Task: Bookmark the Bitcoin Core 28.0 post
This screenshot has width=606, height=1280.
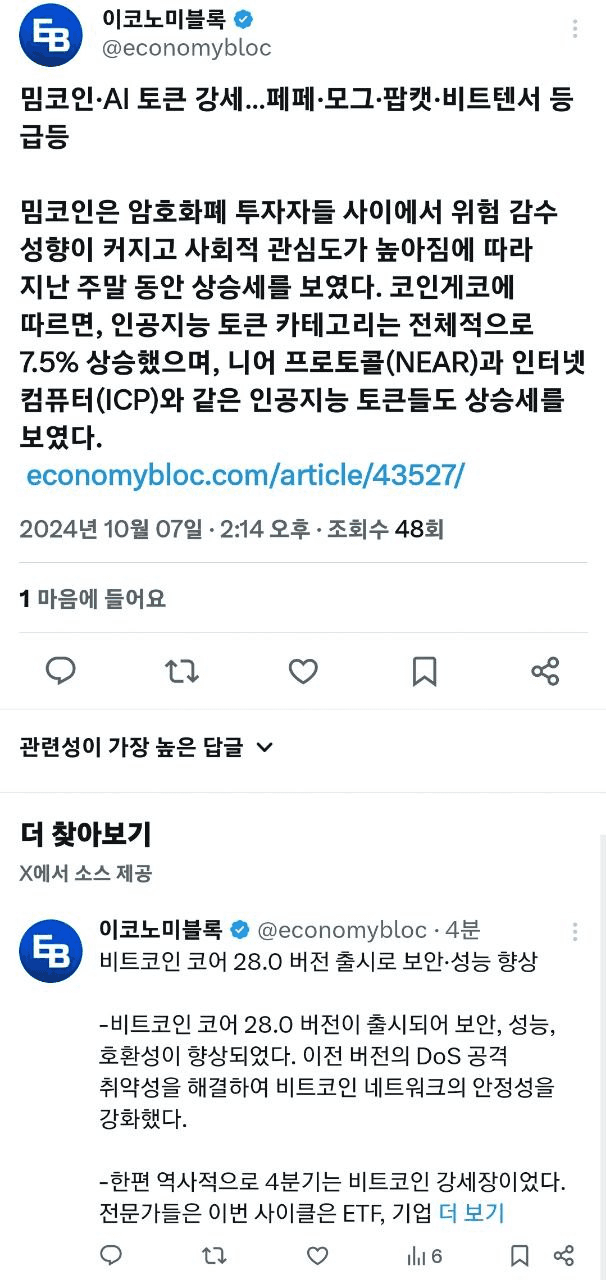Action: 519,1255
